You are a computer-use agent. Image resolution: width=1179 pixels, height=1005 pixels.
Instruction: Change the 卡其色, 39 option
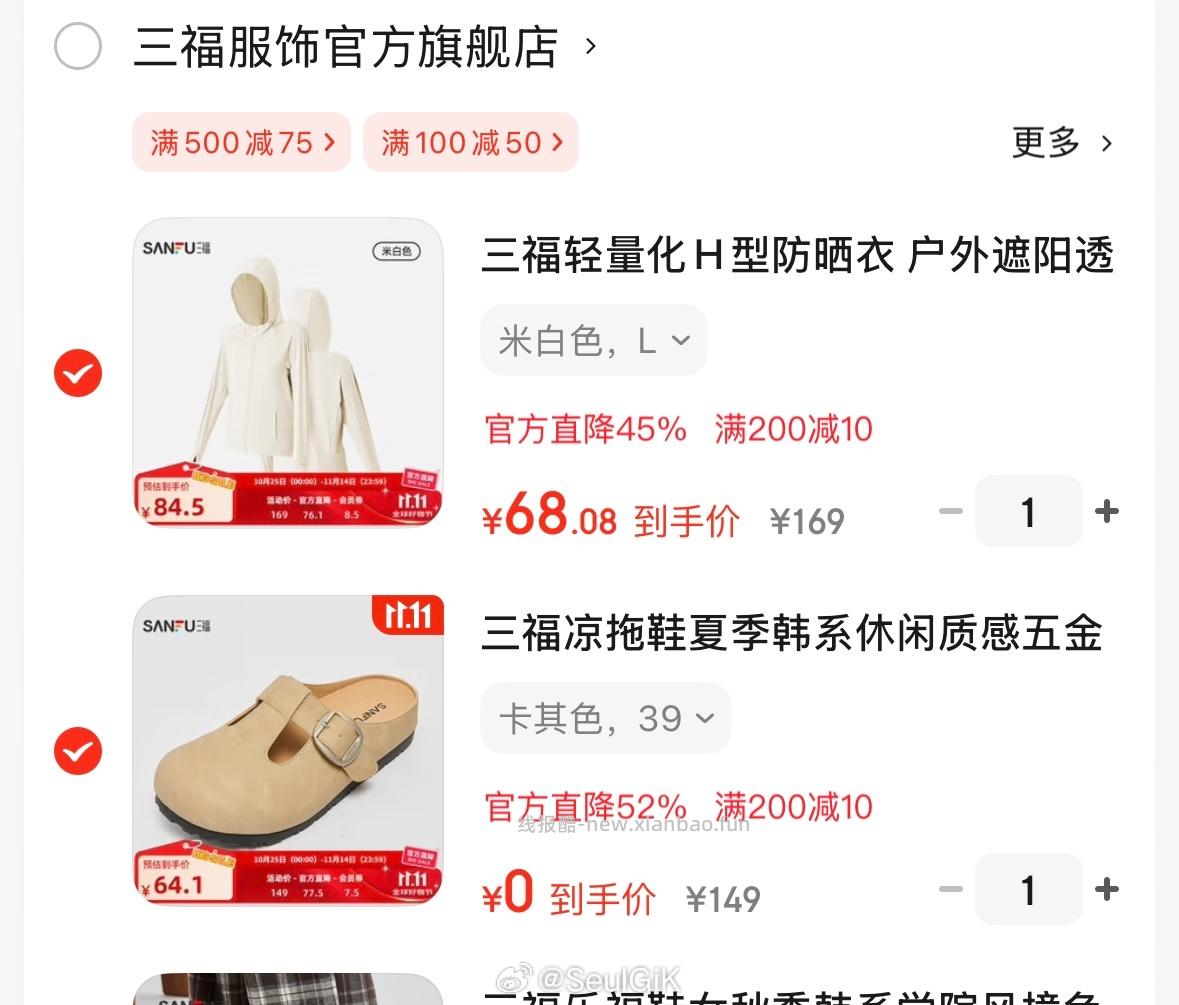[605, 718]
